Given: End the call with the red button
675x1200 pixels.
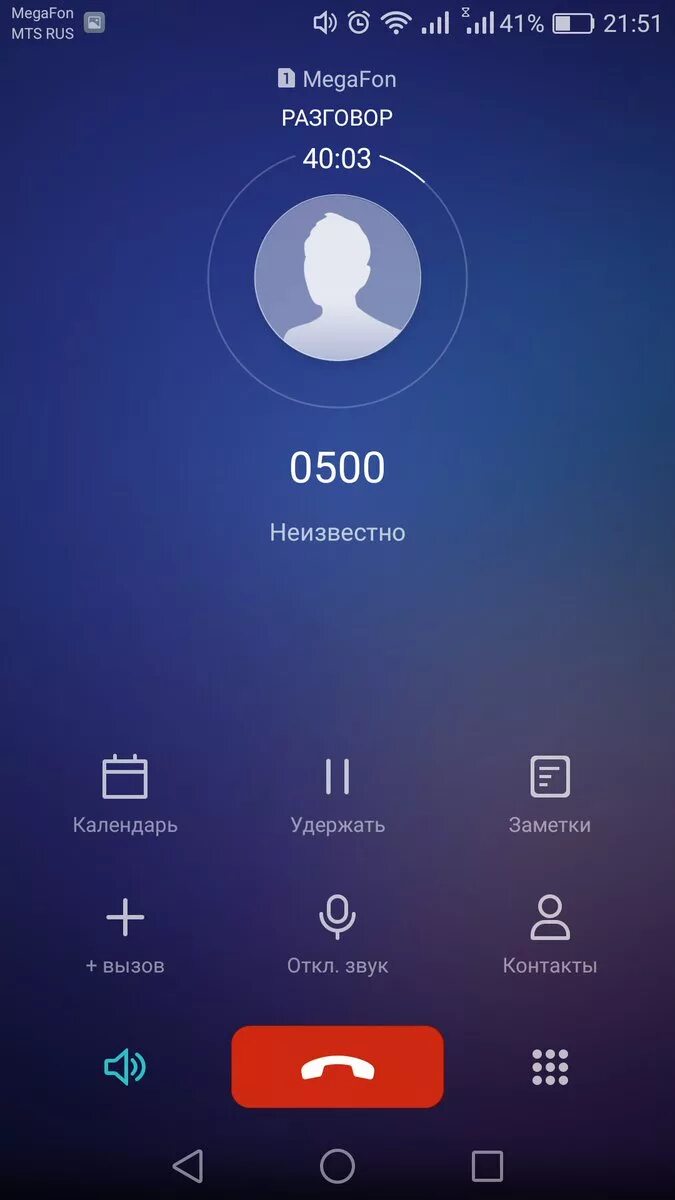Looking at the screenshot, I should coord(337,1067).
